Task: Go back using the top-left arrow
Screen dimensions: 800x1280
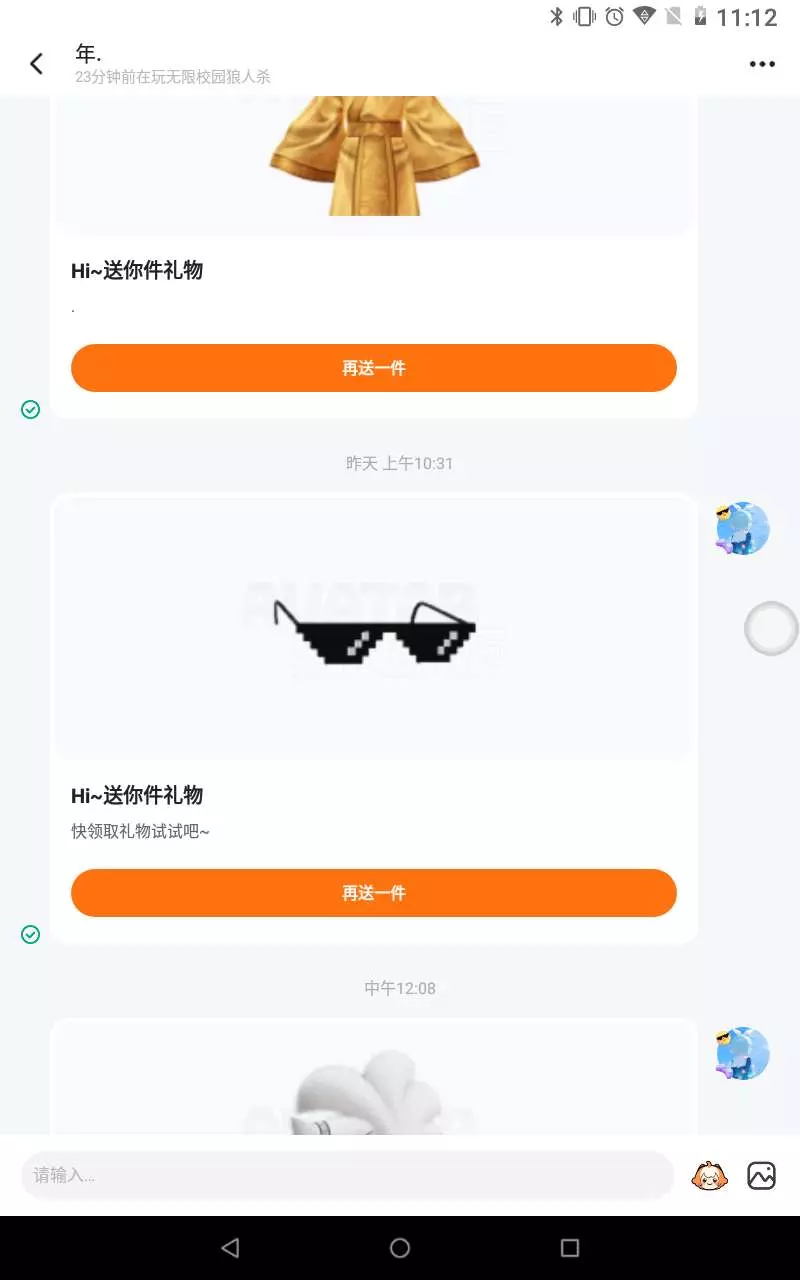Action: tap(36, 64)
